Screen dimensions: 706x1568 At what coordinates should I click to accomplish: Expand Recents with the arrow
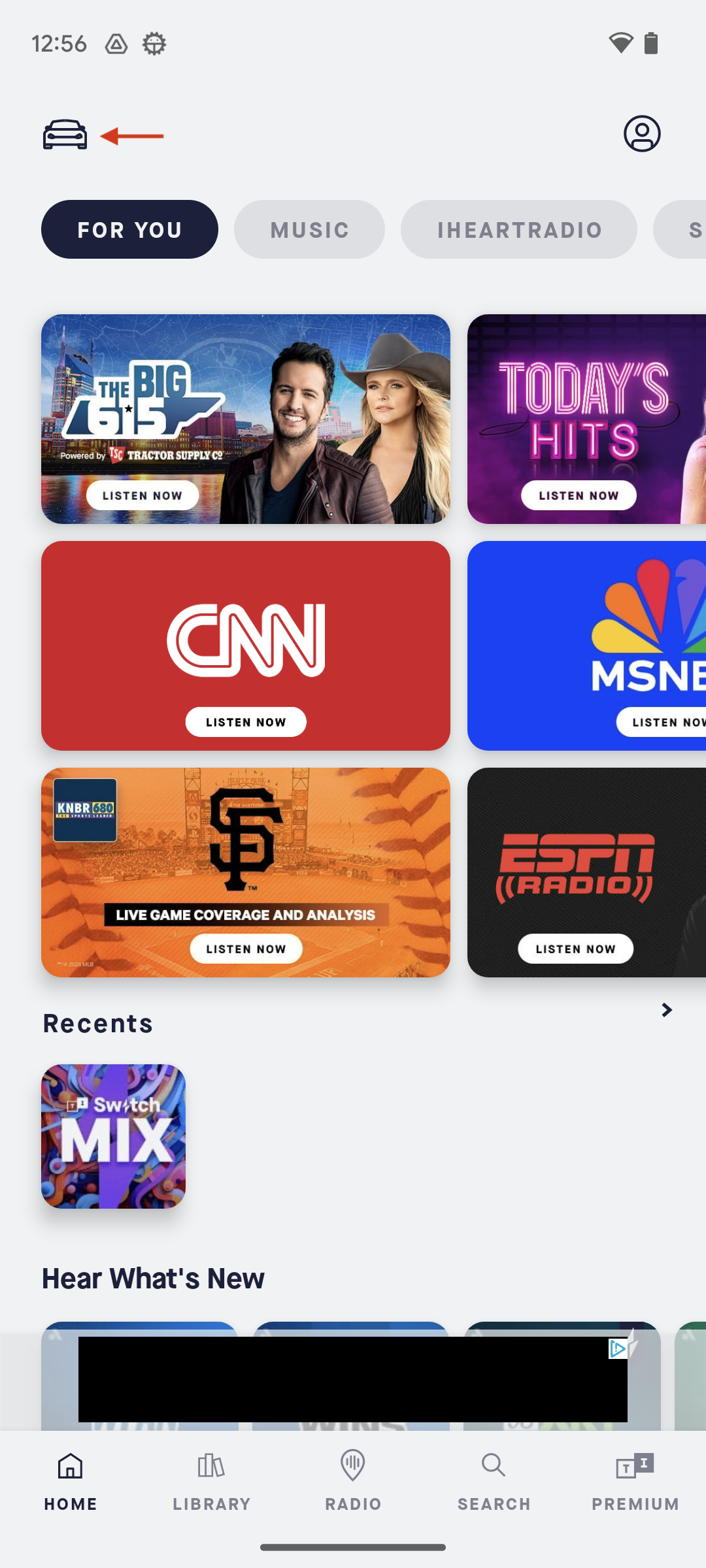(x=666, y=1010)
